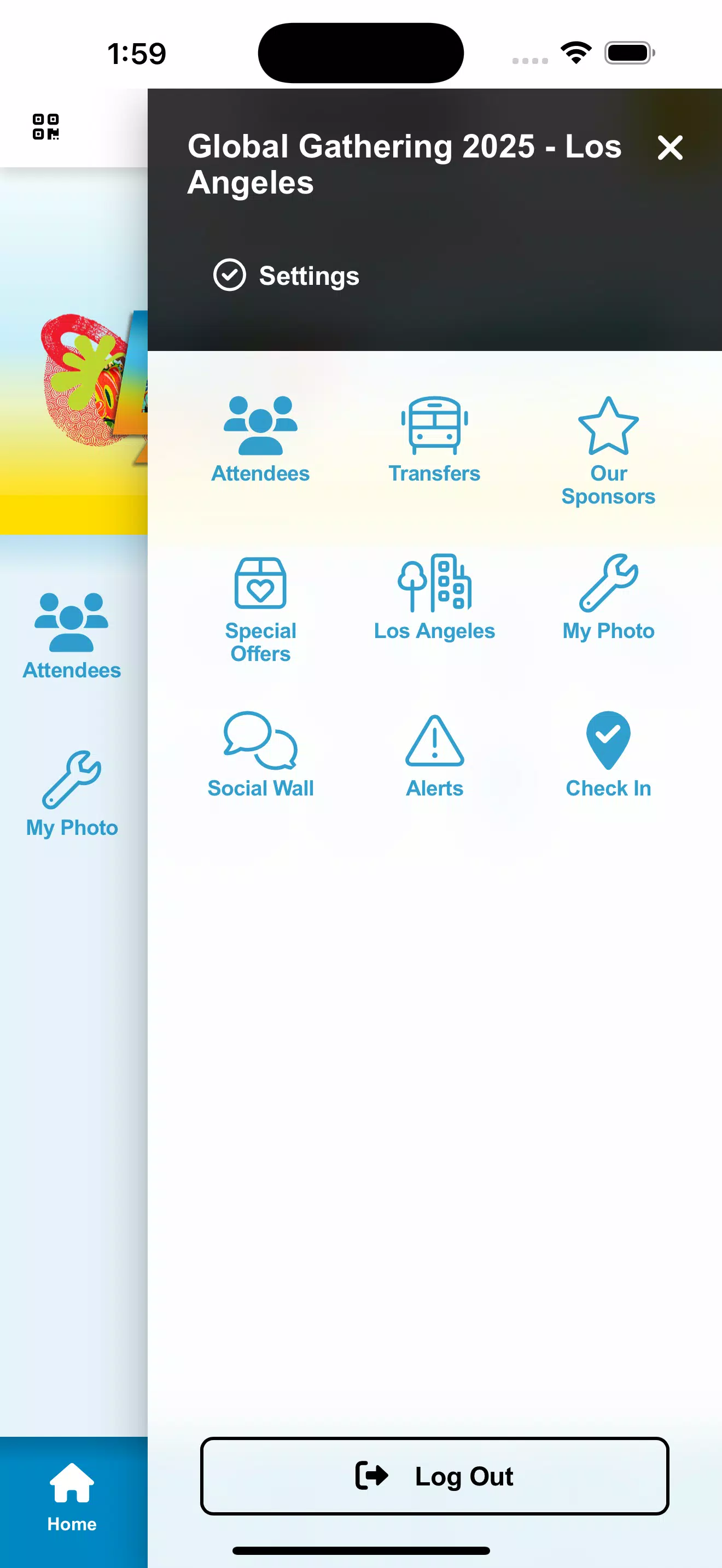Explore the Los Angeles section
Image resolution: width=722 pixels, height=1568 pixels.
pyautogui.click(x=434, y=598)
